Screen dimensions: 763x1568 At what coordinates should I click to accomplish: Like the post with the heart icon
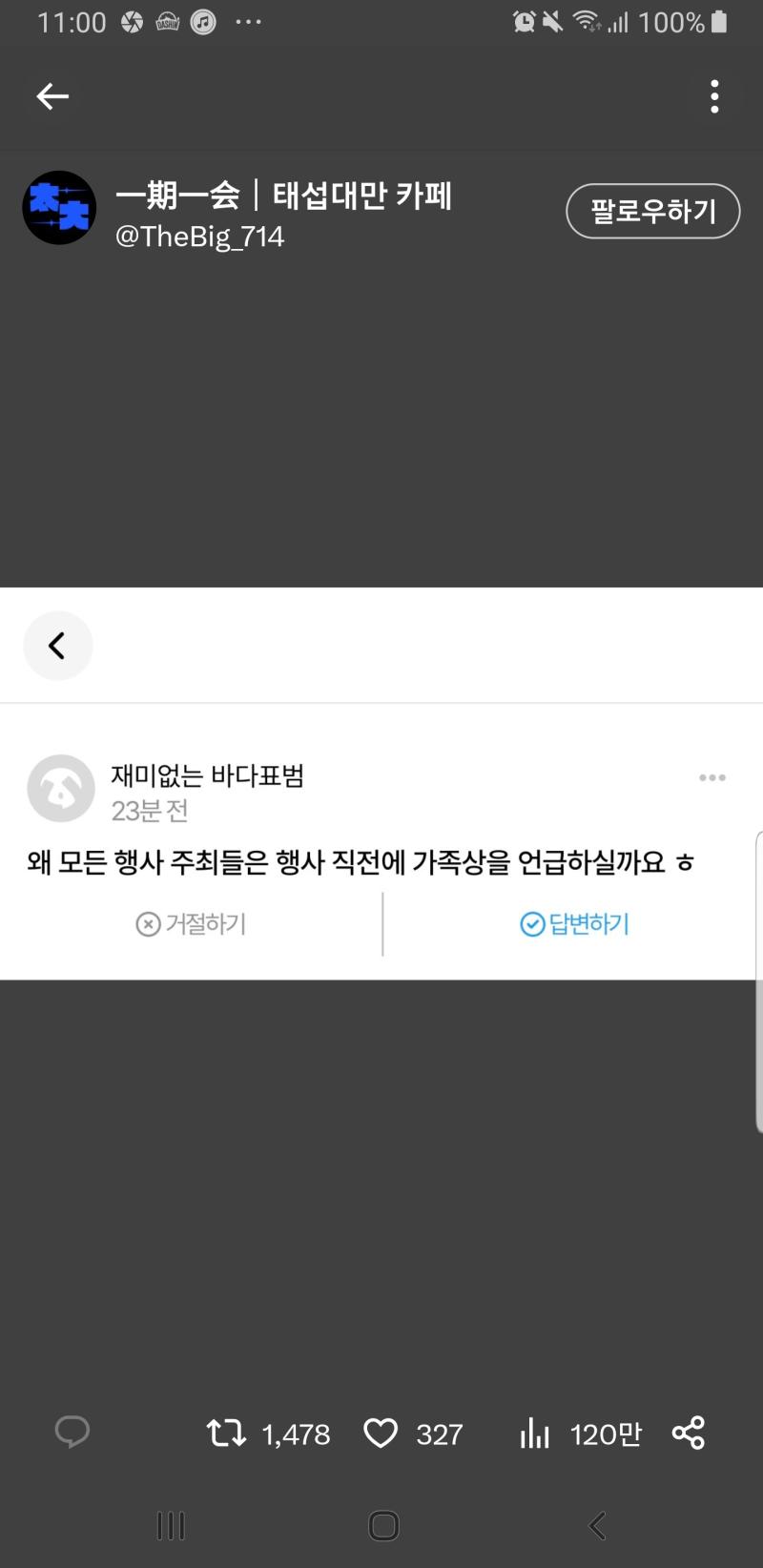pyautogui.click(x=381, y=1433)
